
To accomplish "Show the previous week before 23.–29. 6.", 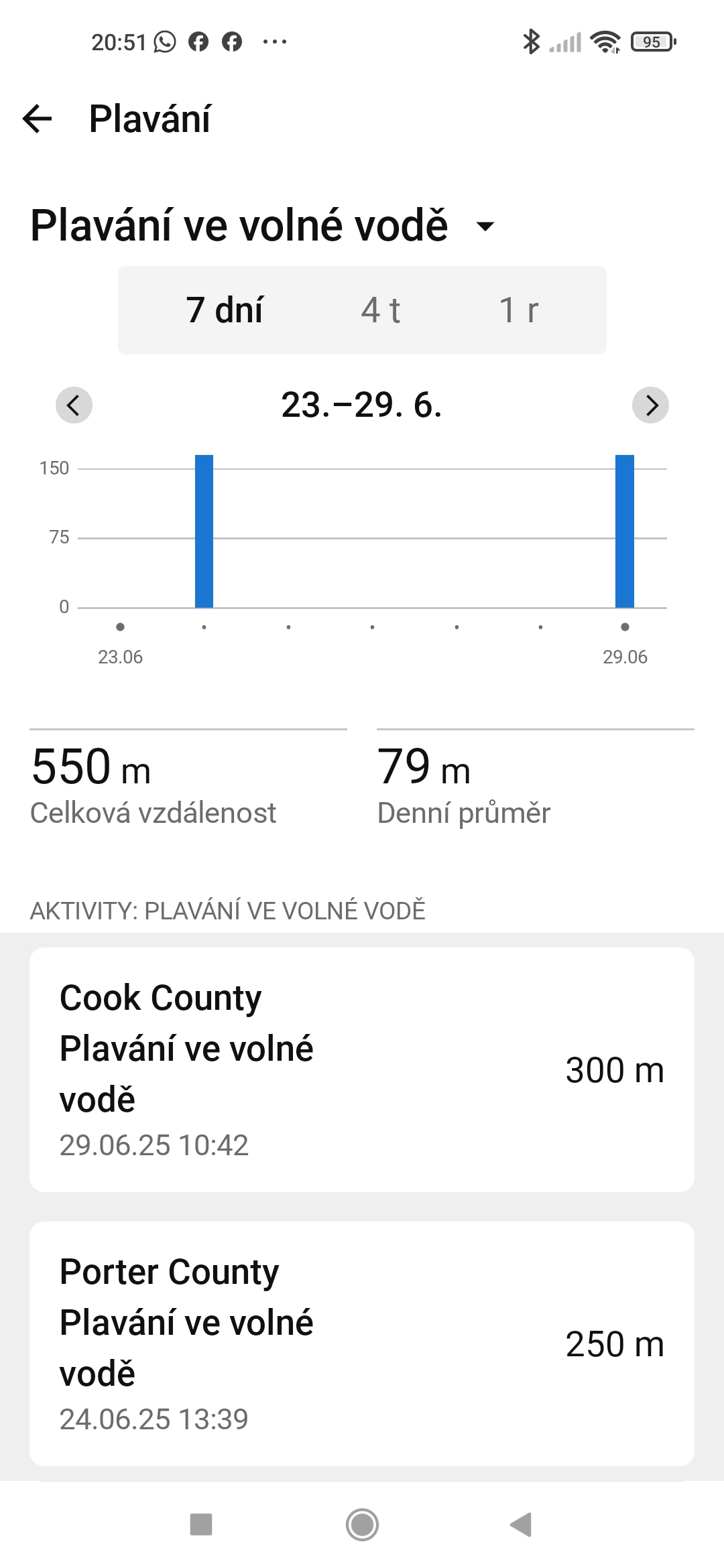I will (x=74, y=405).
